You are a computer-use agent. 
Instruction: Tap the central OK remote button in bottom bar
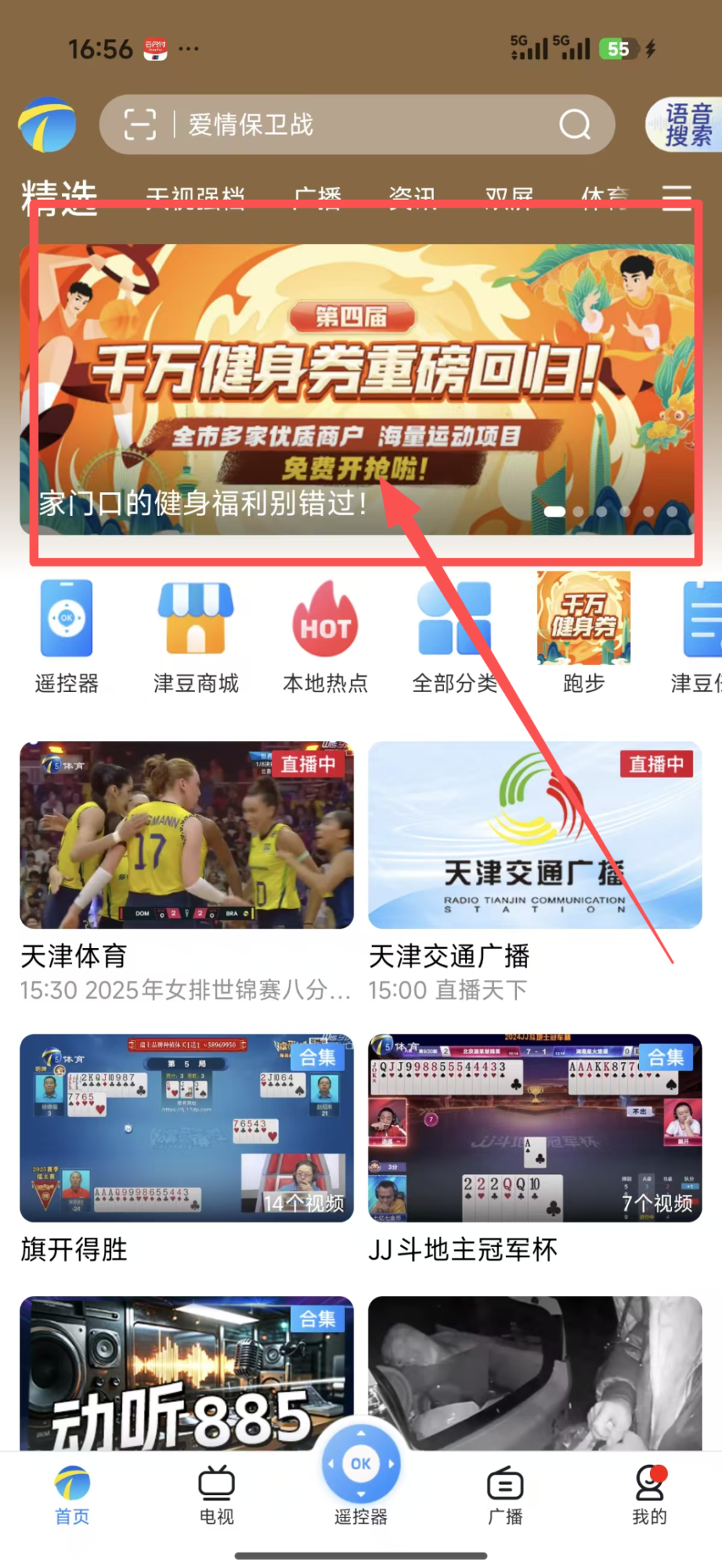(x=360, y=1463)
